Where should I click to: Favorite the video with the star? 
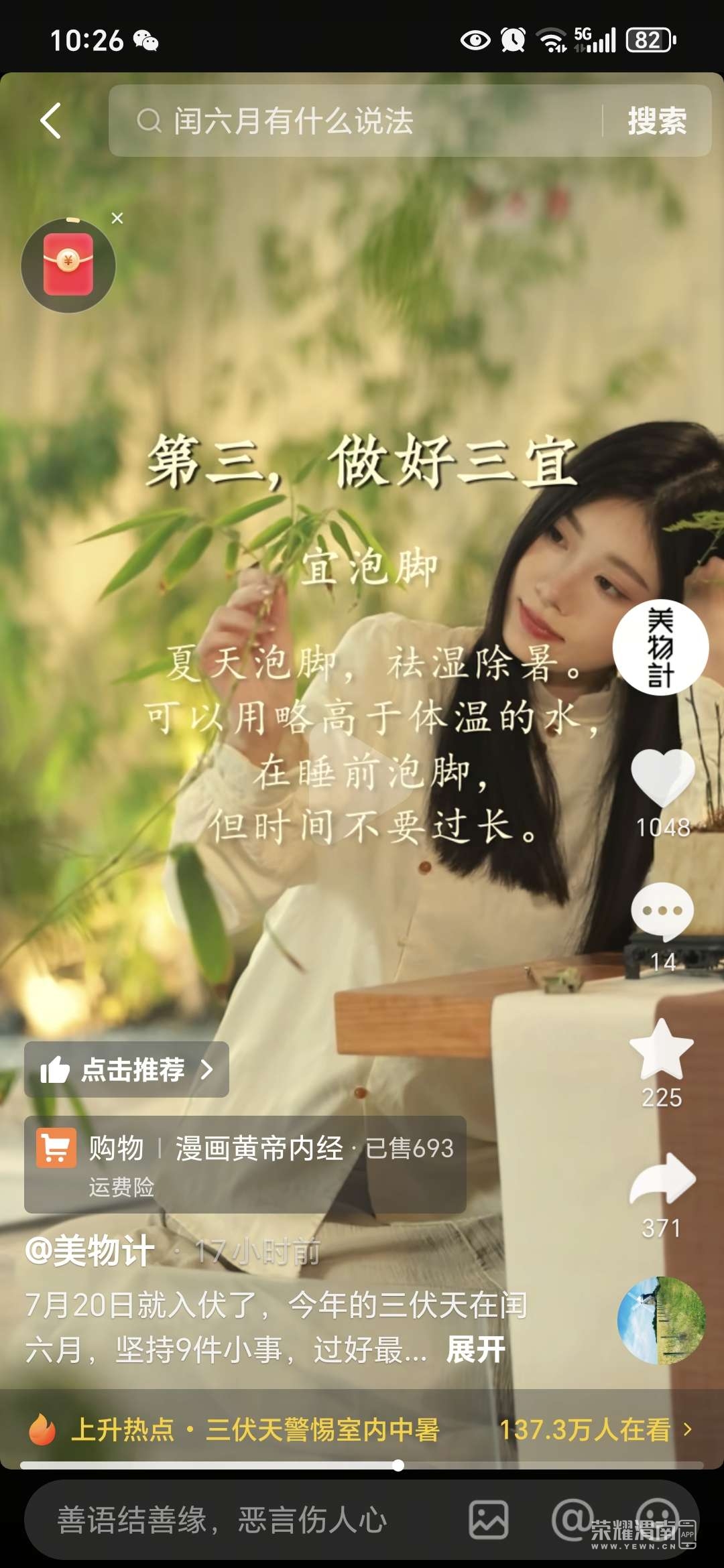click(662, 1049)
